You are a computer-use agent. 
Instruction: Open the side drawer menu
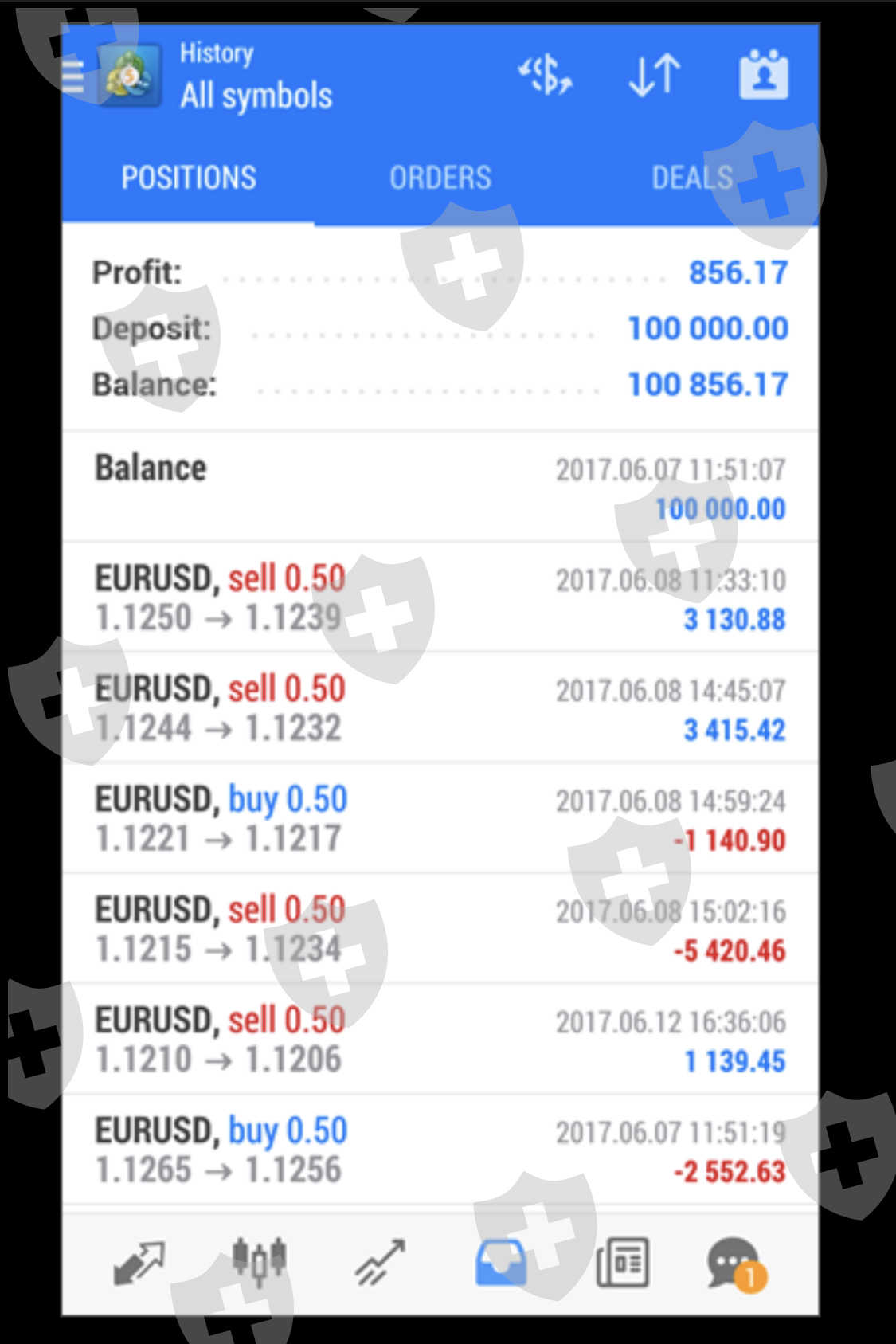pos(73,77)
